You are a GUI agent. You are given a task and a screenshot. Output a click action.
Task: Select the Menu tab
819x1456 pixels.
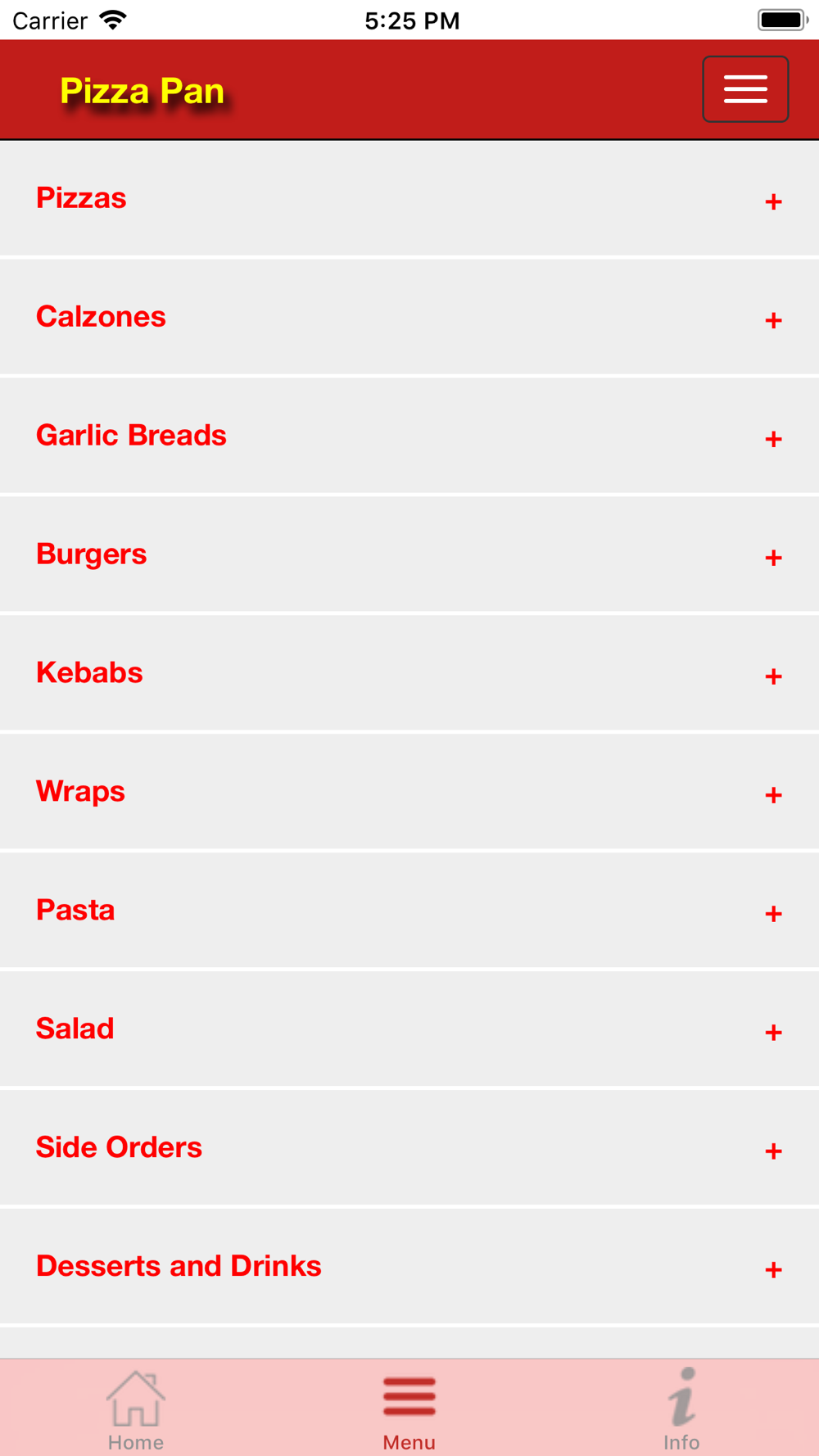[x=409, y=1409]
